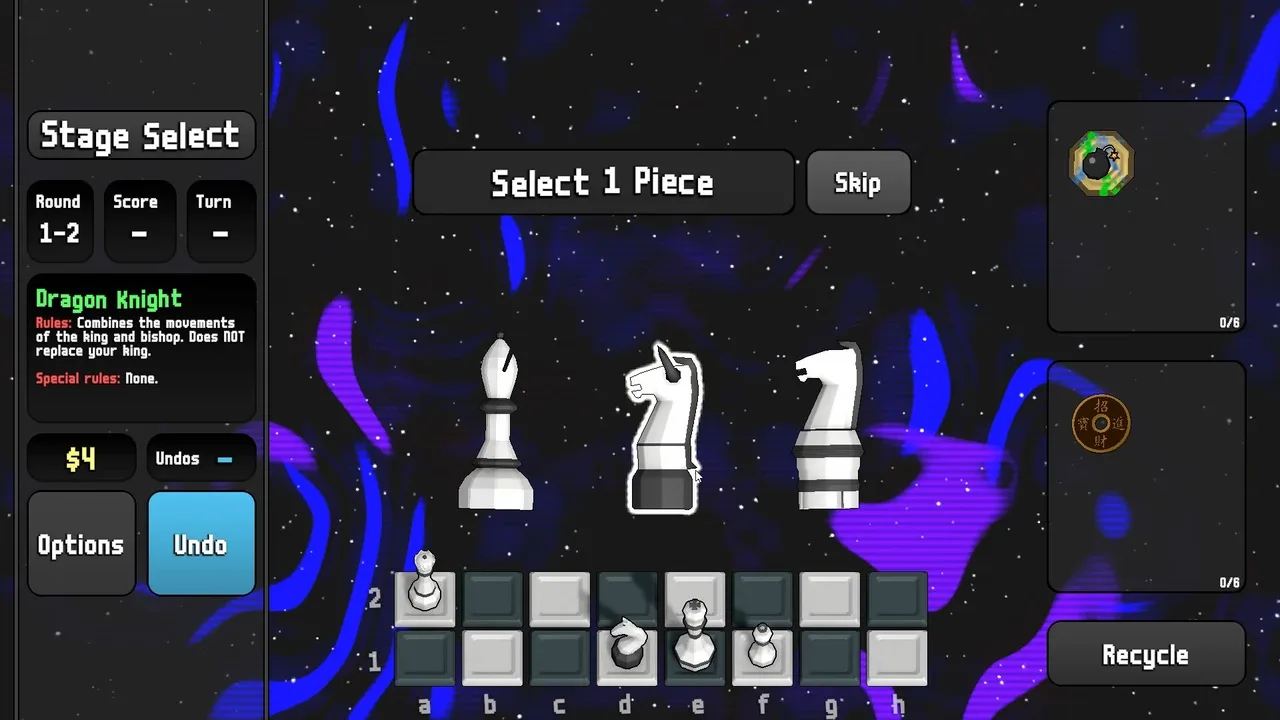Screen dimensions: 1280x720
Task: Select the bomb octagon item
Action: pyautogui.click(x=1101, y=164)
